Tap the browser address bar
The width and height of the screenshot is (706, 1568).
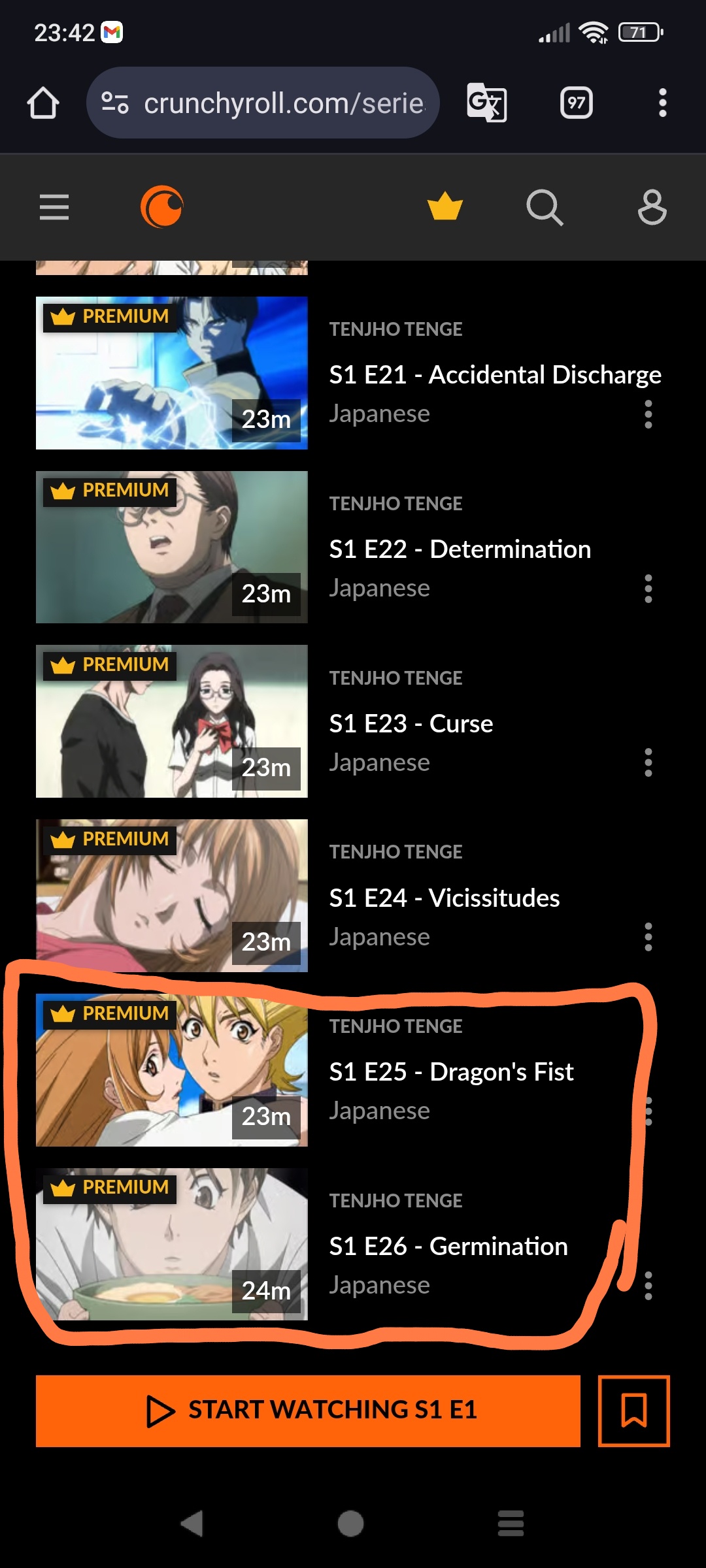263,103
